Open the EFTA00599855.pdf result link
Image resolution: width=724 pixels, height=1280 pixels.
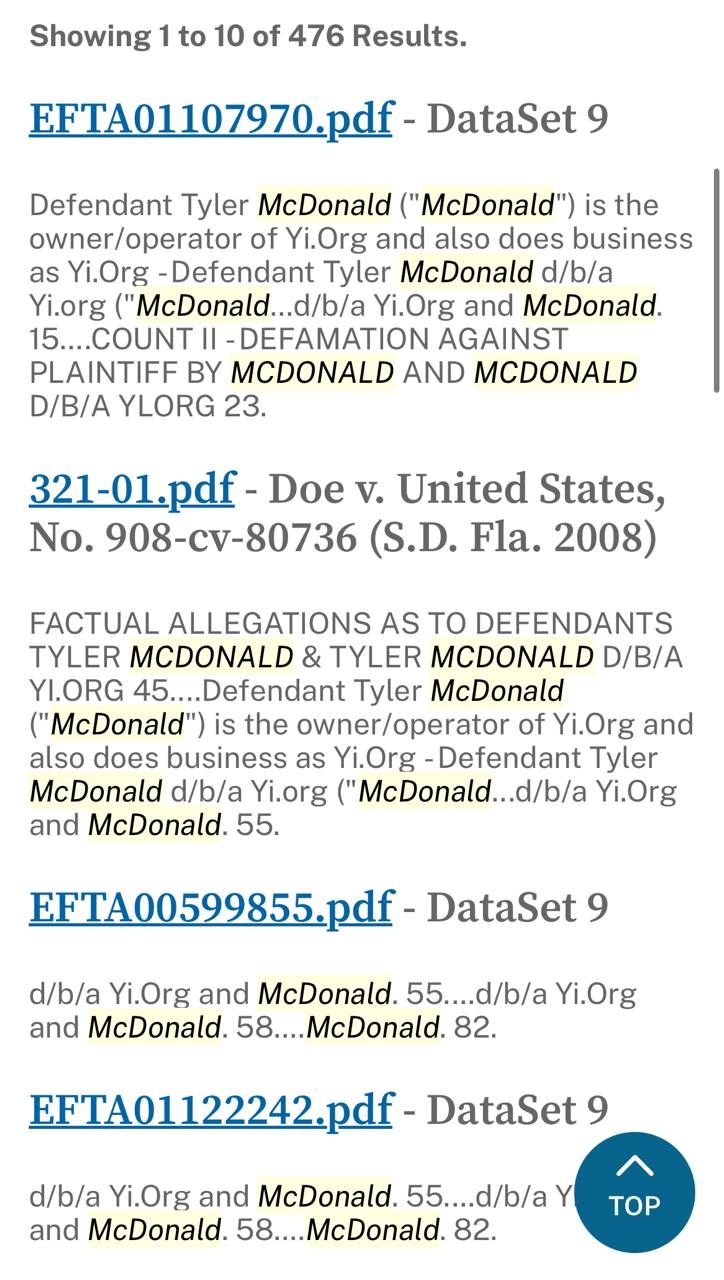point(211,908)
